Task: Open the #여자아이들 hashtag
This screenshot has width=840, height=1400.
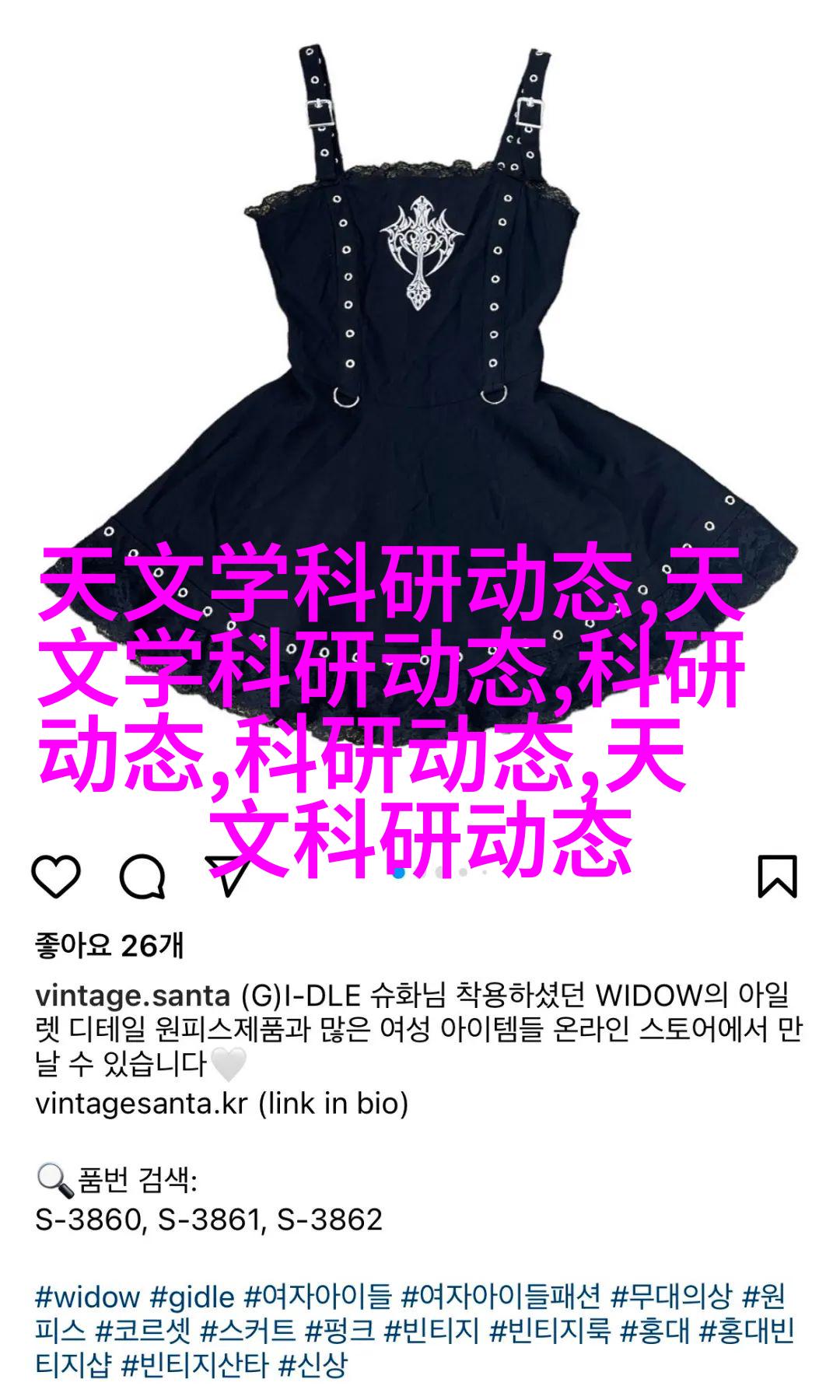Action: click(317, 1297)
